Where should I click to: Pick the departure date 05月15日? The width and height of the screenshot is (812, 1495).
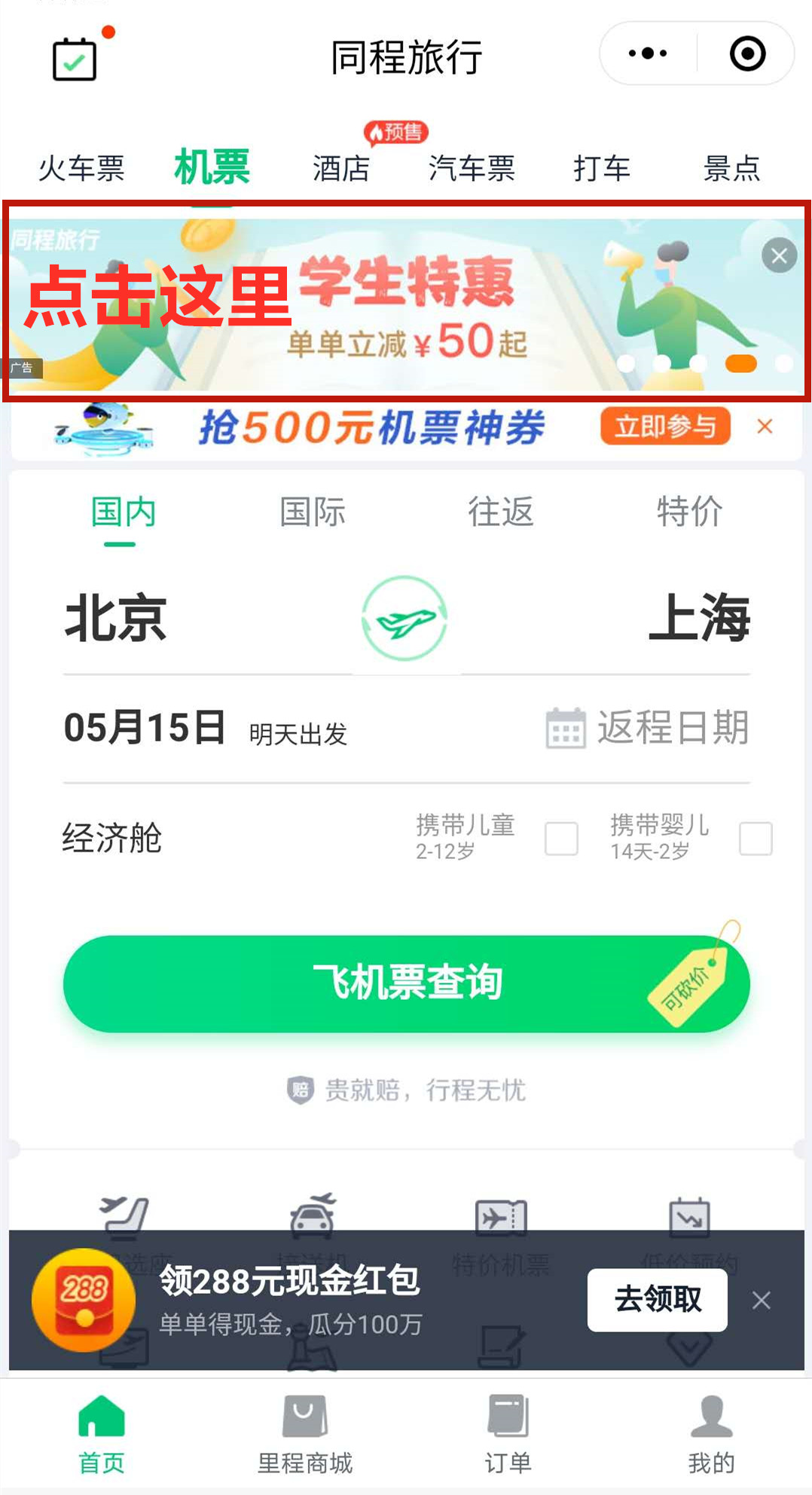145,728
